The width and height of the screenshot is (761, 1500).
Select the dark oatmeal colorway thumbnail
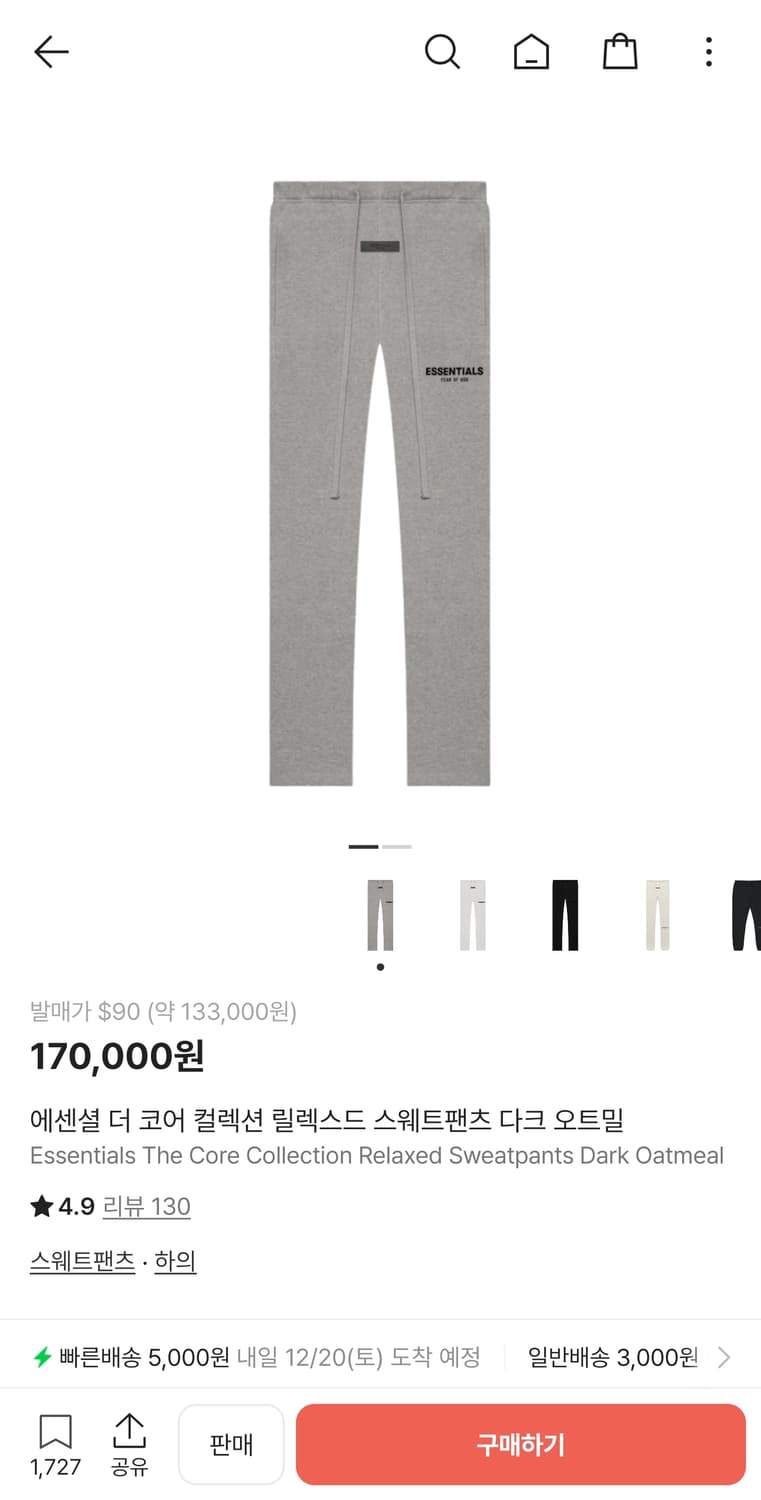click(x=380, y=915)
